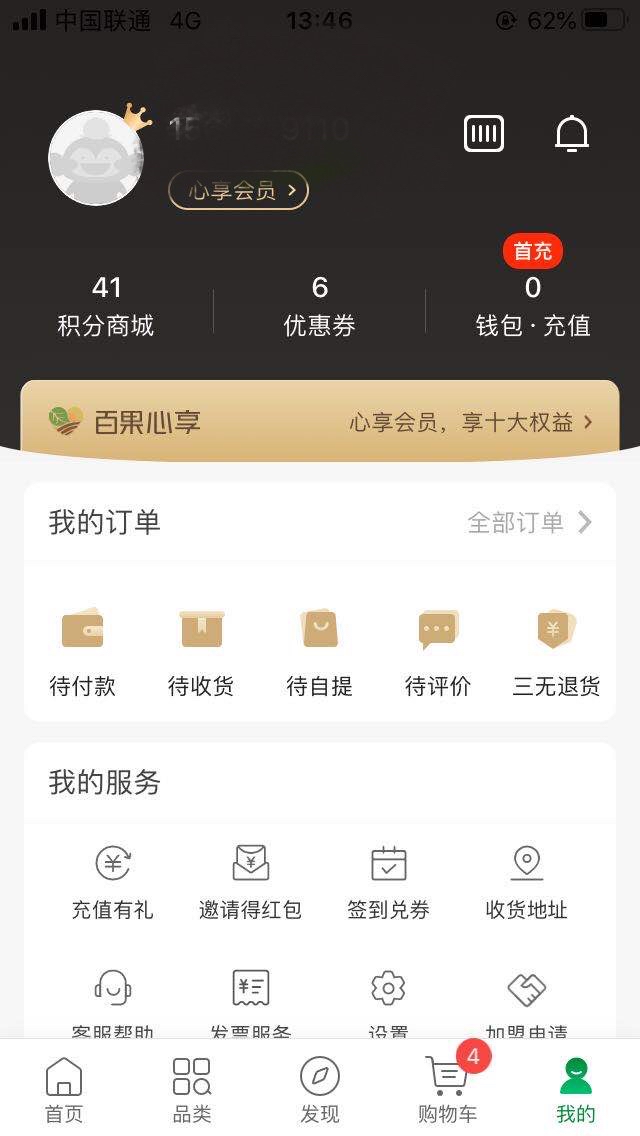Open 三无退货 refund service

coord(556,652)
